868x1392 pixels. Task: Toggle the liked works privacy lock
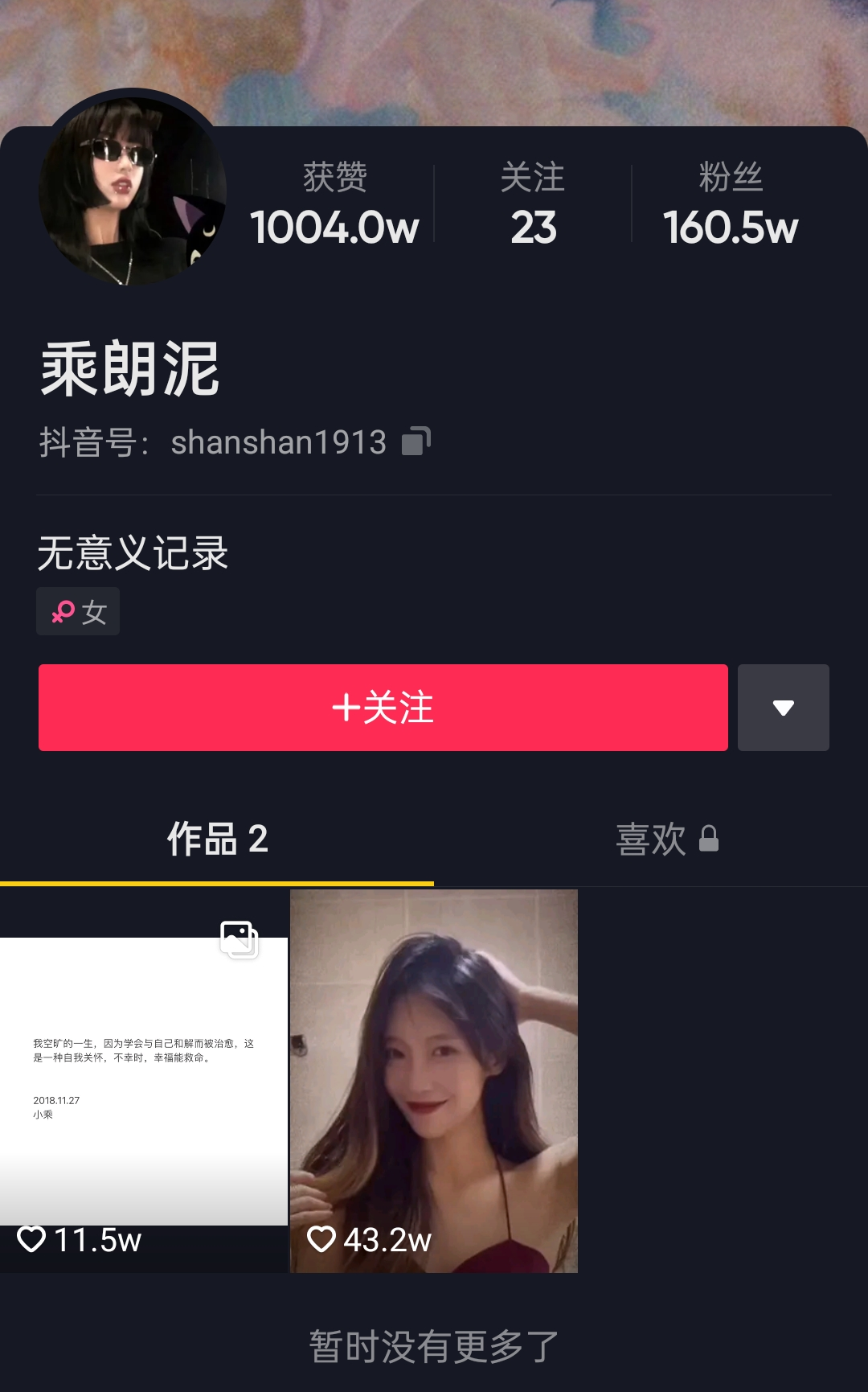(708, 839)
